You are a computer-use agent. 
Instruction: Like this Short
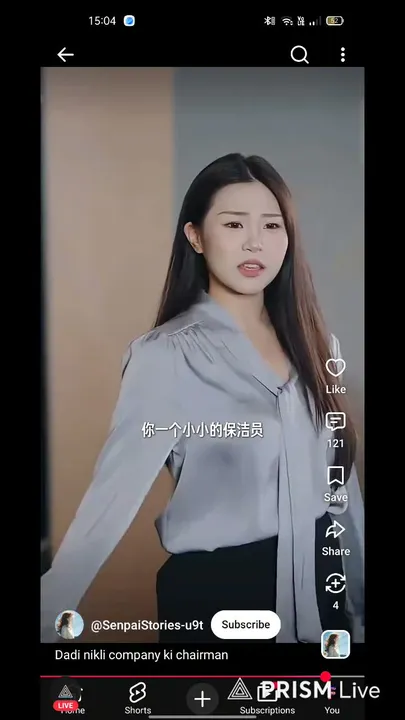click(336, 376)
